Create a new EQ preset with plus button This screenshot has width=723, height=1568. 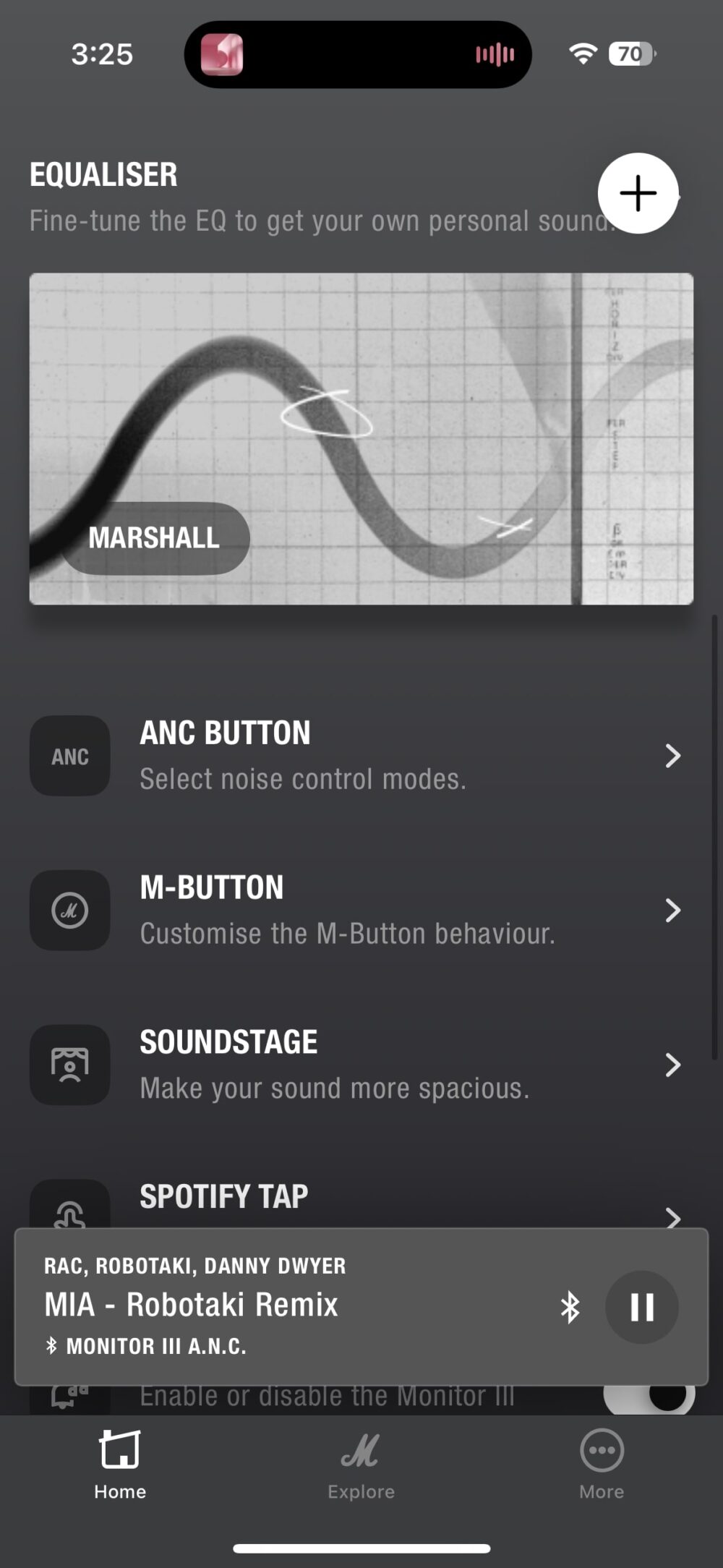tap(639, 194)
